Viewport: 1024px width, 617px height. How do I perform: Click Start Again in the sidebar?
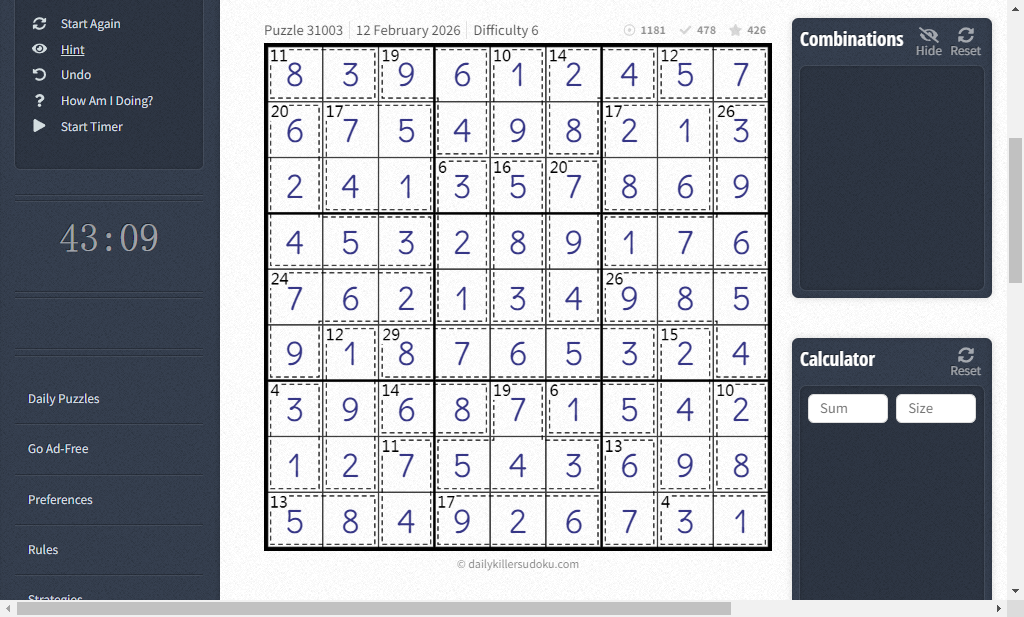(90, 23)
